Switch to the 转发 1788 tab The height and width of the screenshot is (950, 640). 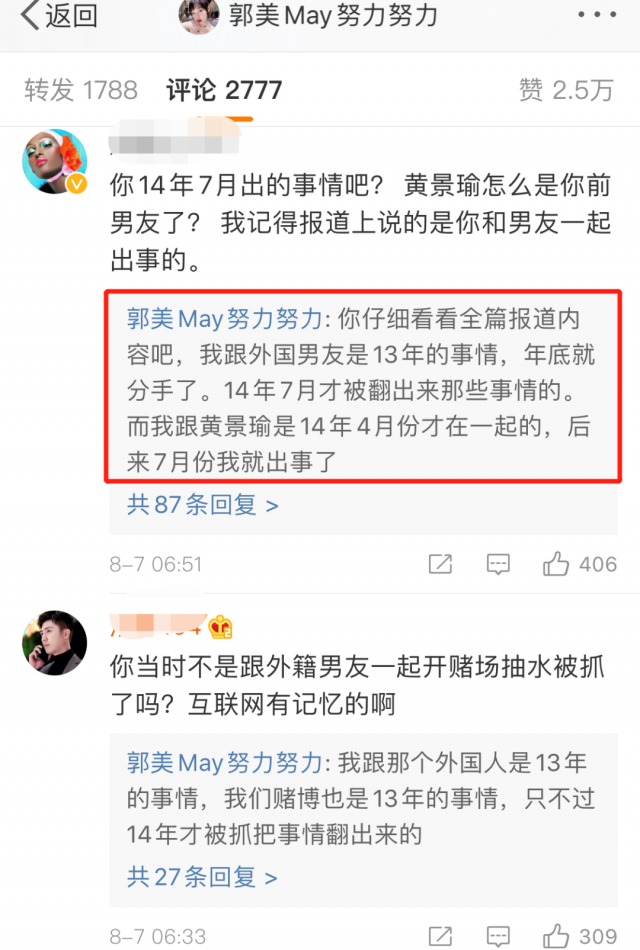[81, 90]
